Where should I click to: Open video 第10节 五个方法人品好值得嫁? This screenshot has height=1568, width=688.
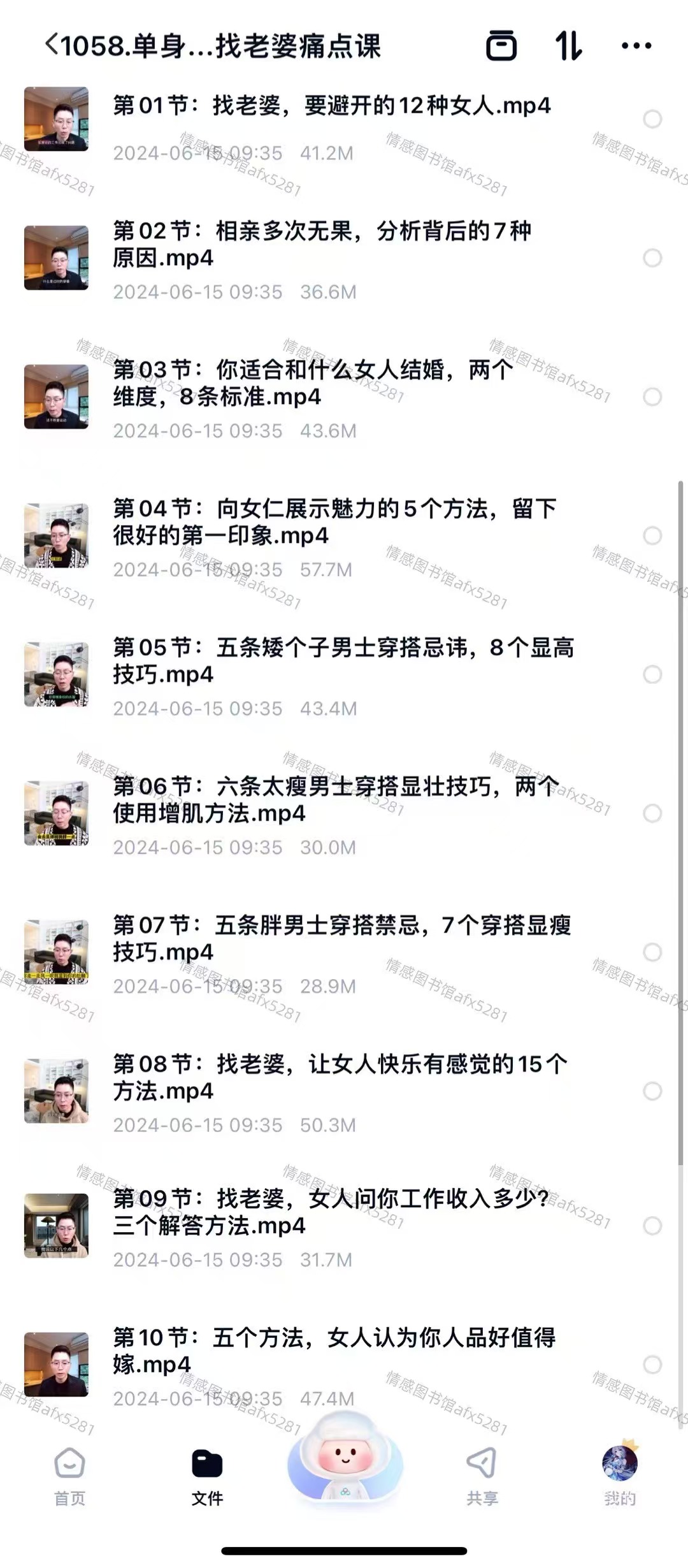[x=334, y=1350]
